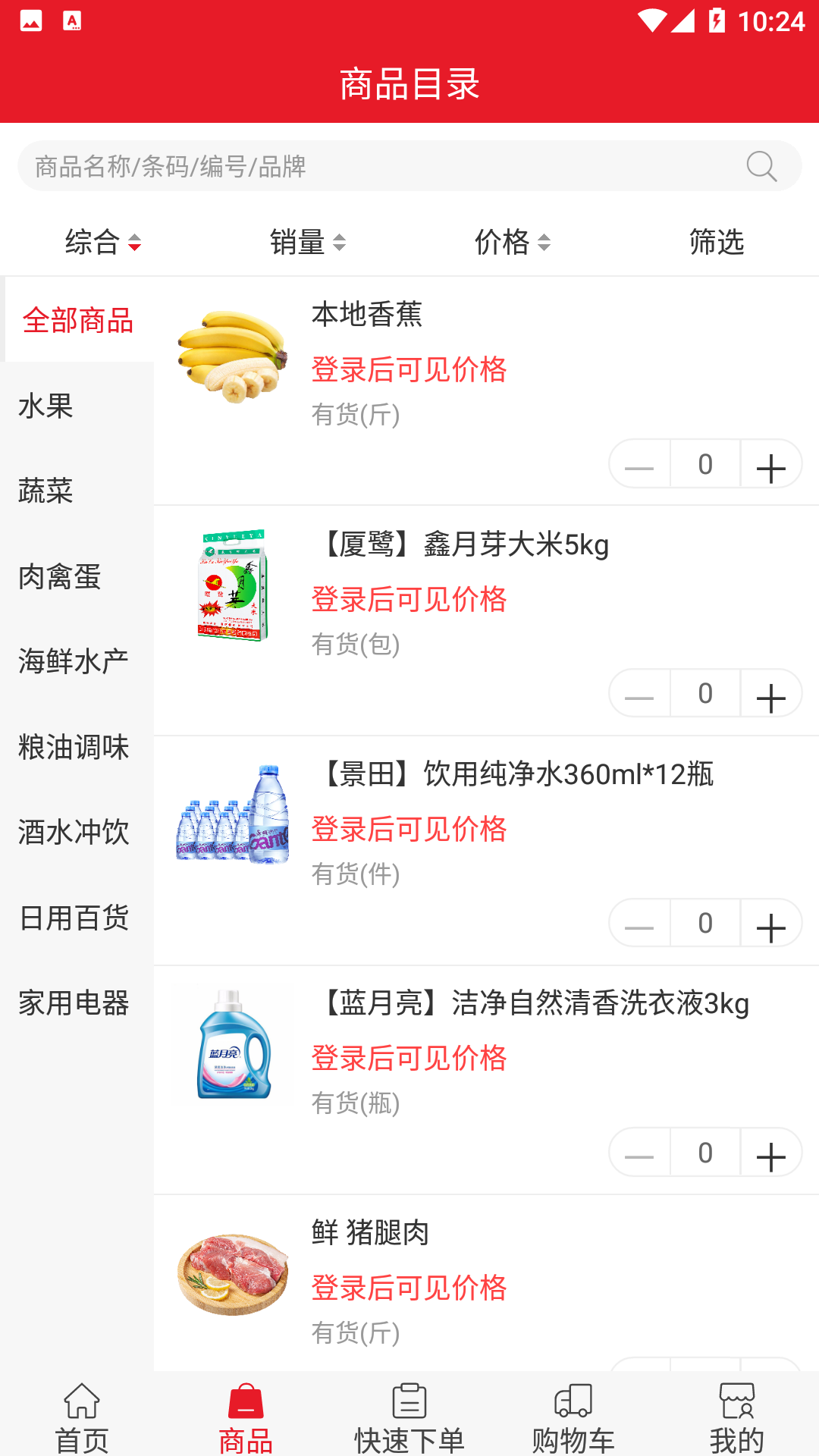Open the 综合 sort dropdown
Viewport: 819px width, 1456px height.
click(102, 242)
